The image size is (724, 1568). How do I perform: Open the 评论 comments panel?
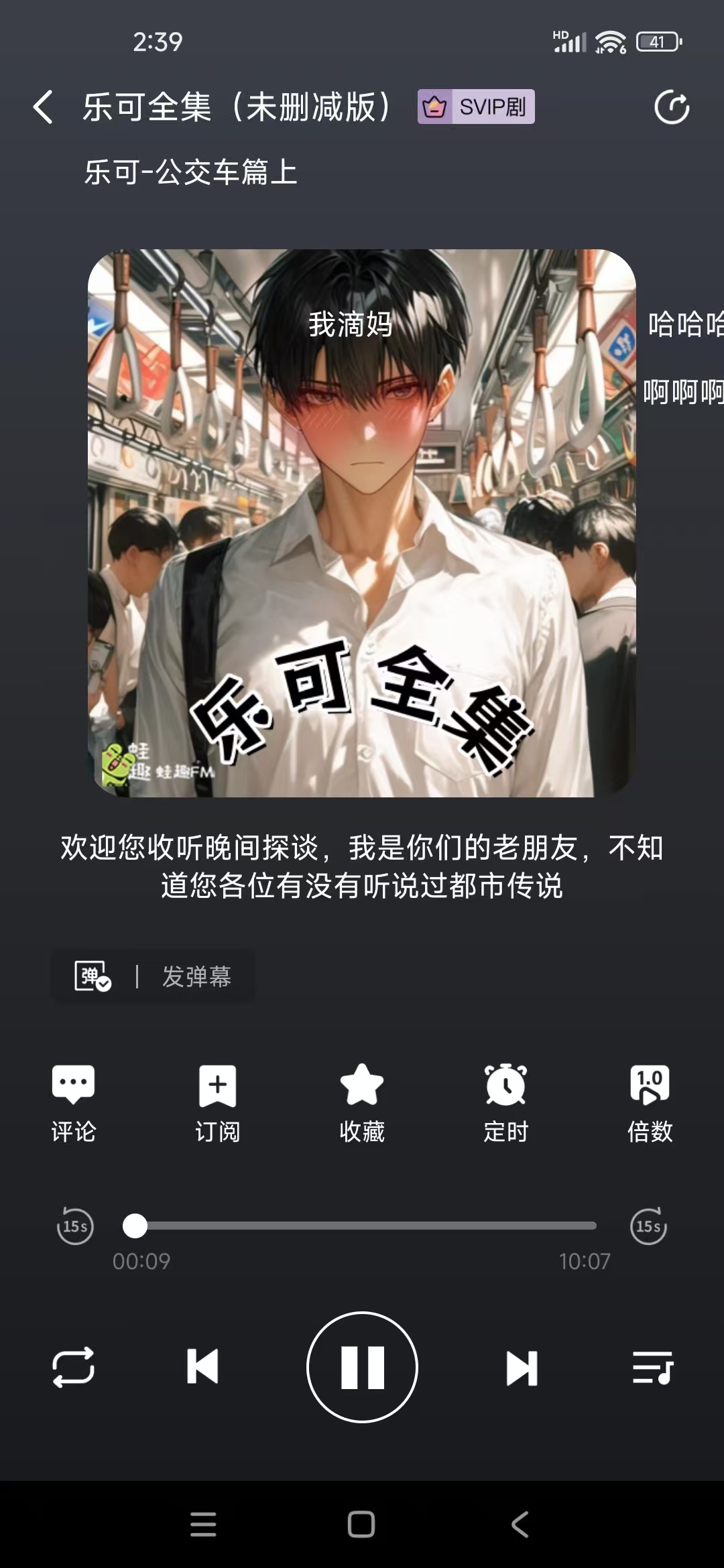(x=72, y=1102)
